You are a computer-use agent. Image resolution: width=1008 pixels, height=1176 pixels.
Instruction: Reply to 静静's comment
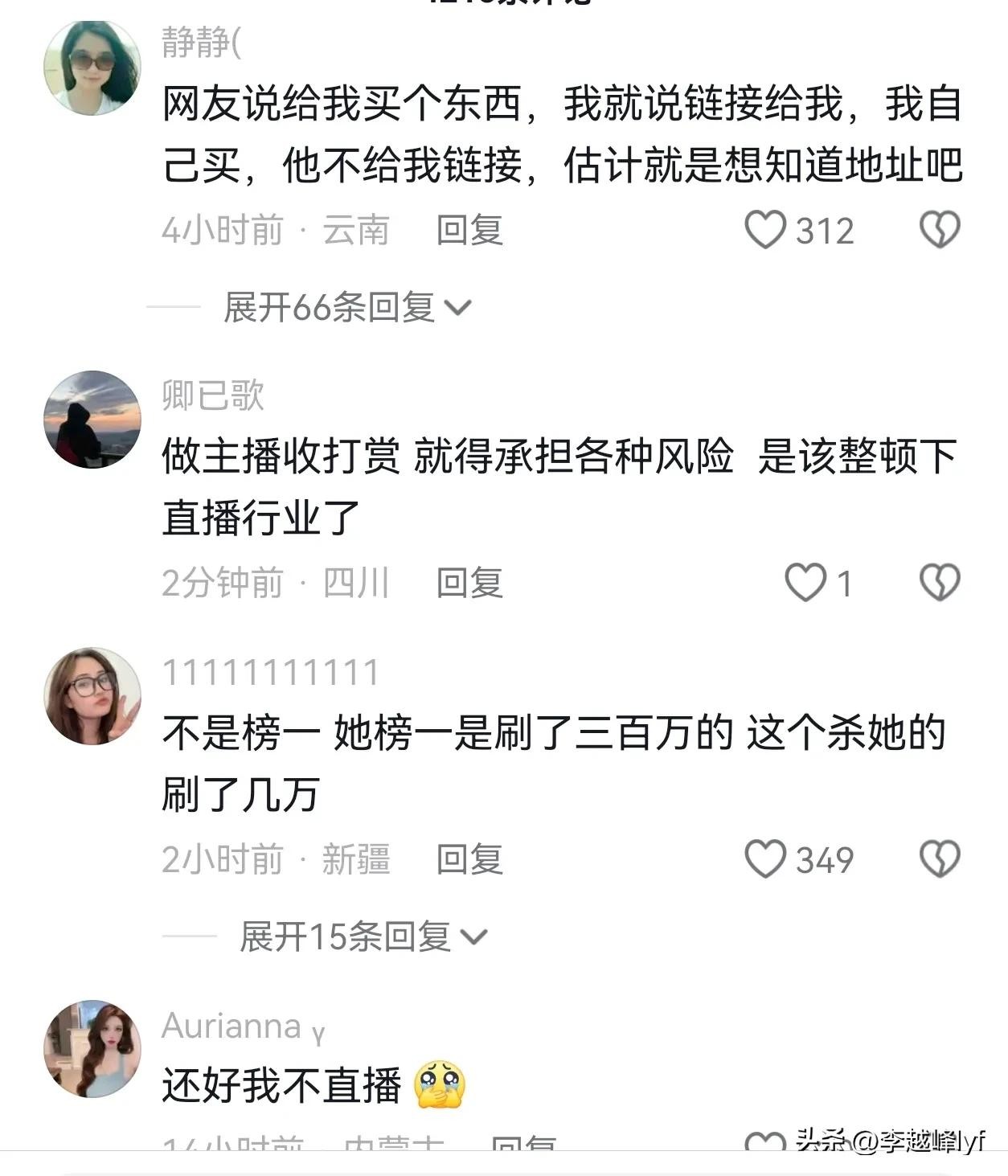469,231
